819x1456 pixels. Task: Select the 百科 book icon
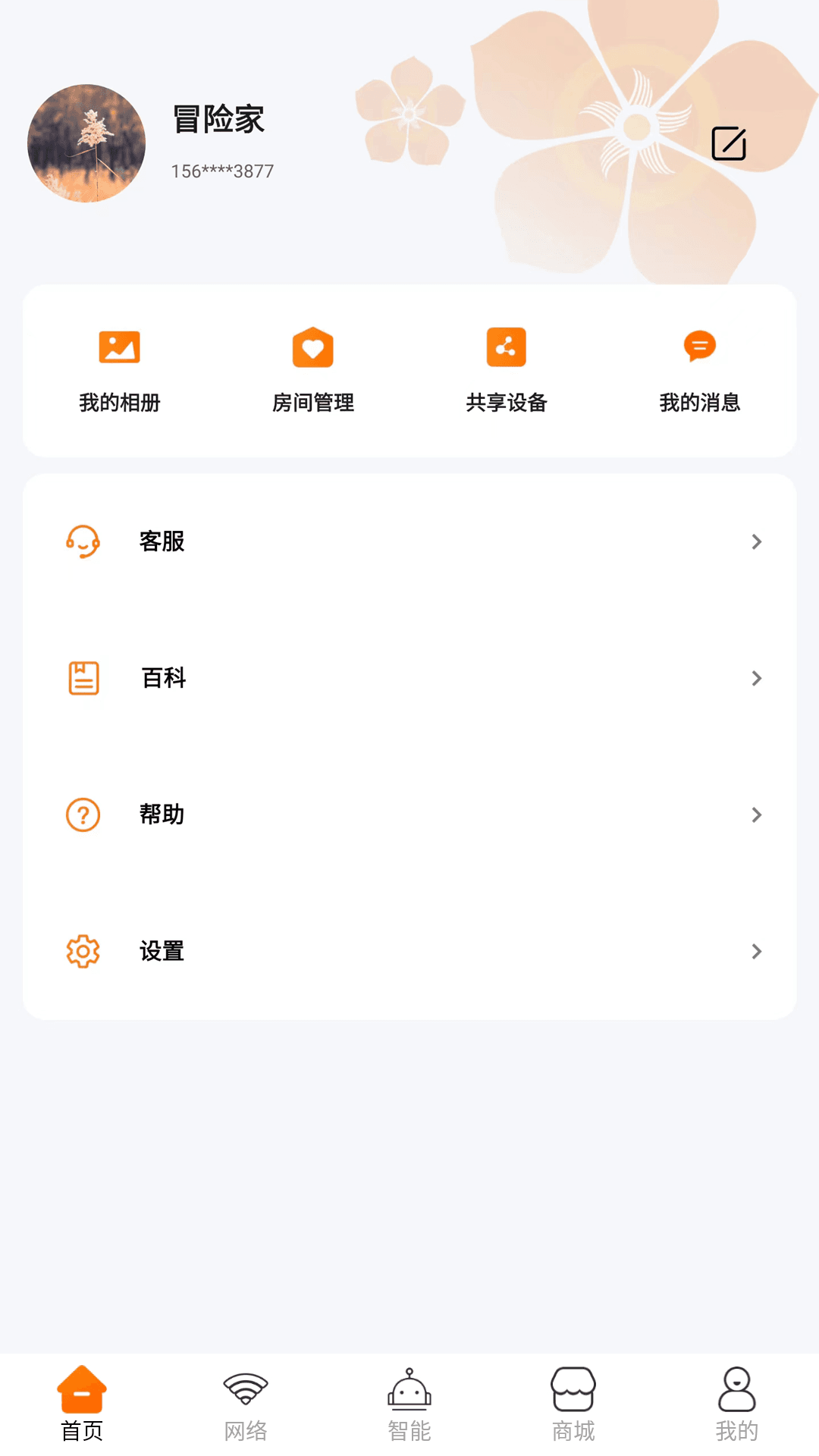pyautogui.click(x=83, y=678)
